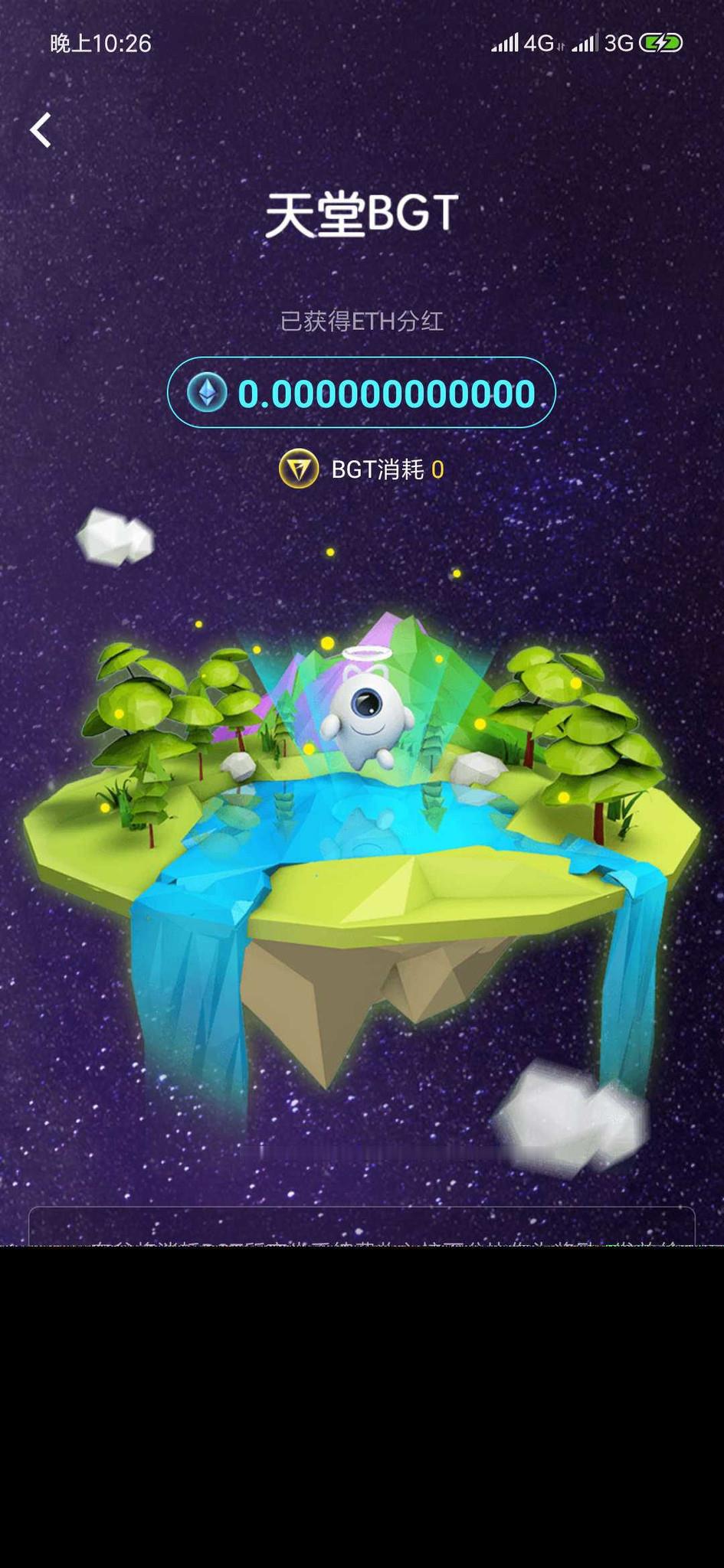Go back from the 天堂BGT page

click(x=41, y=130)
